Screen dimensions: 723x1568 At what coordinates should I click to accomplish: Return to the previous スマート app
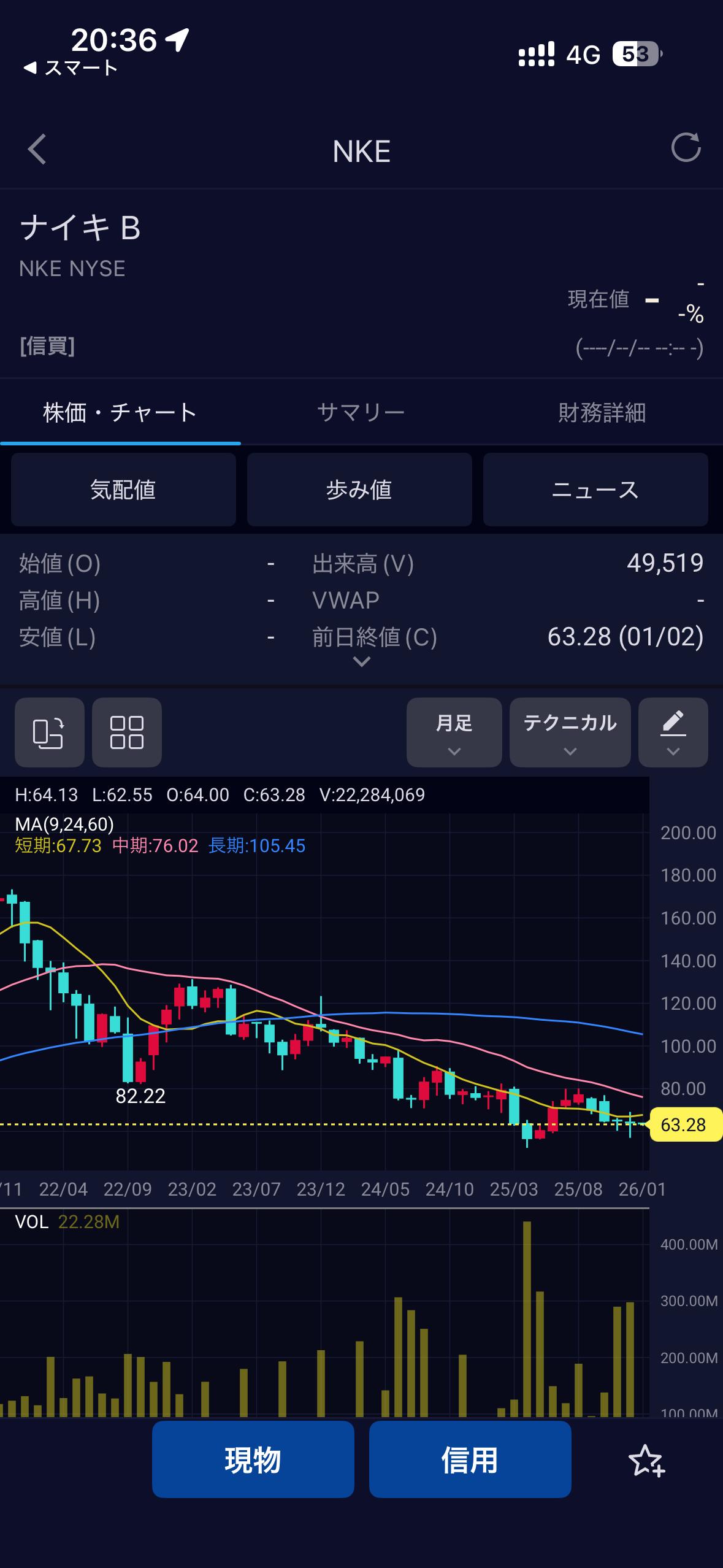pos(71,67)
